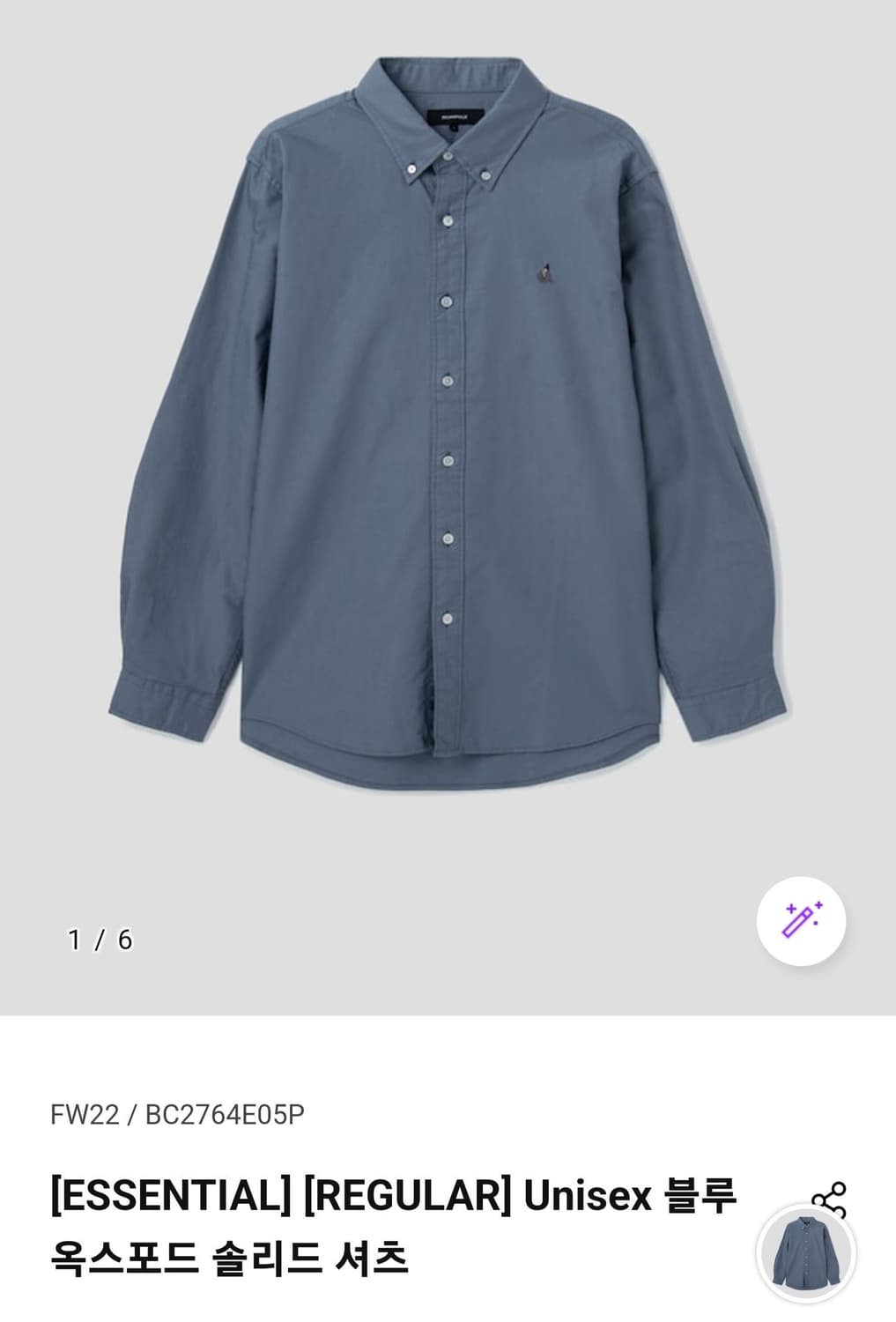Click the product code BC2764E05P text
Viewport: 896px width, 1322px height.
(x=226, y=1113)
